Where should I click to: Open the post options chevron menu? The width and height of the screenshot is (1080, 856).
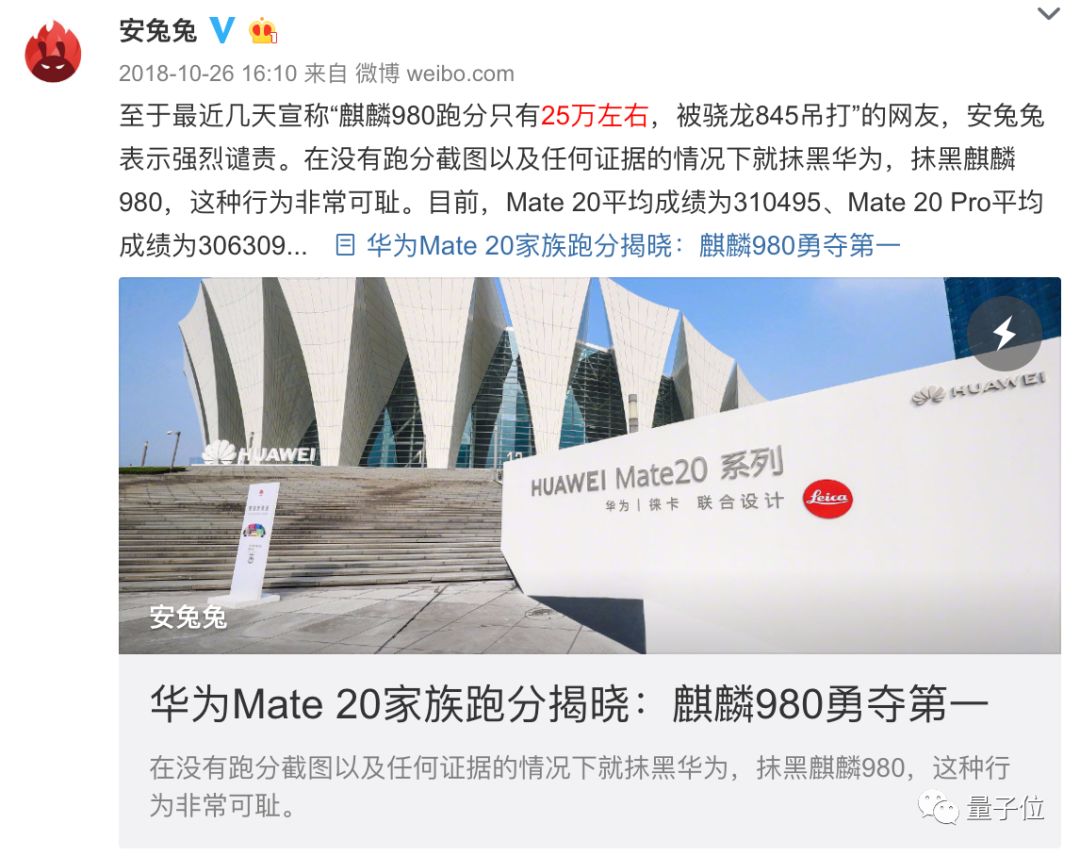1048,14
